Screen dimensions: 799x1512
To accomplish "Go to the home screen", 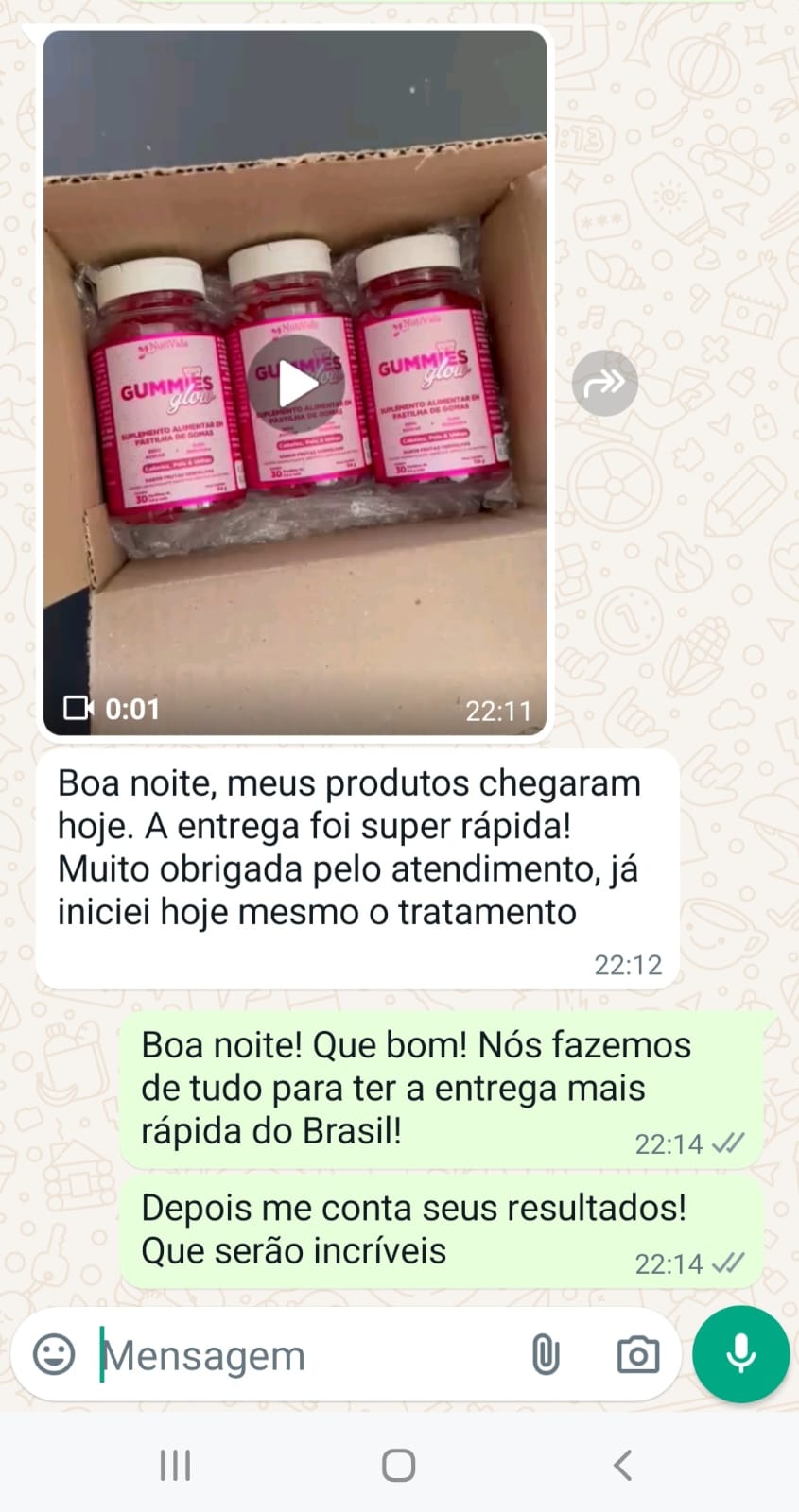I will (398, 1466).
